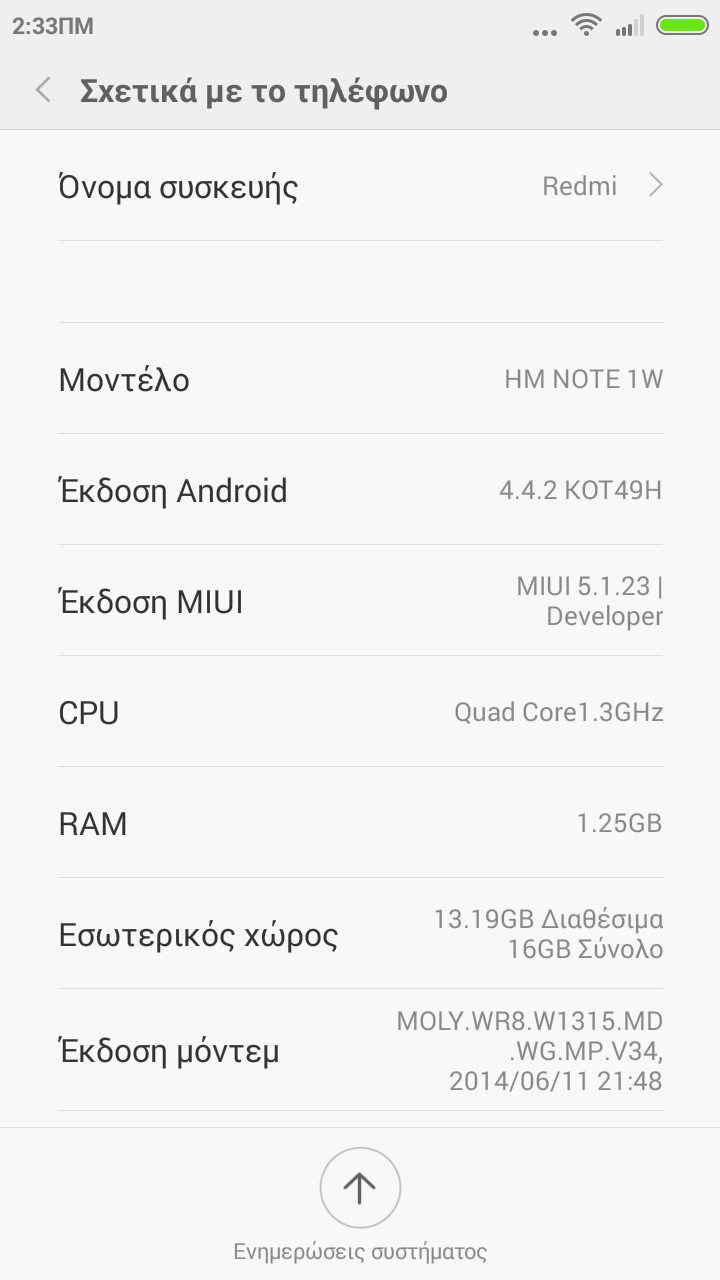Viewport: 720px width, 1280px height.
Task: Go back from Σχετικά με το τηλέφωνο
Action: tap(42, 91)
